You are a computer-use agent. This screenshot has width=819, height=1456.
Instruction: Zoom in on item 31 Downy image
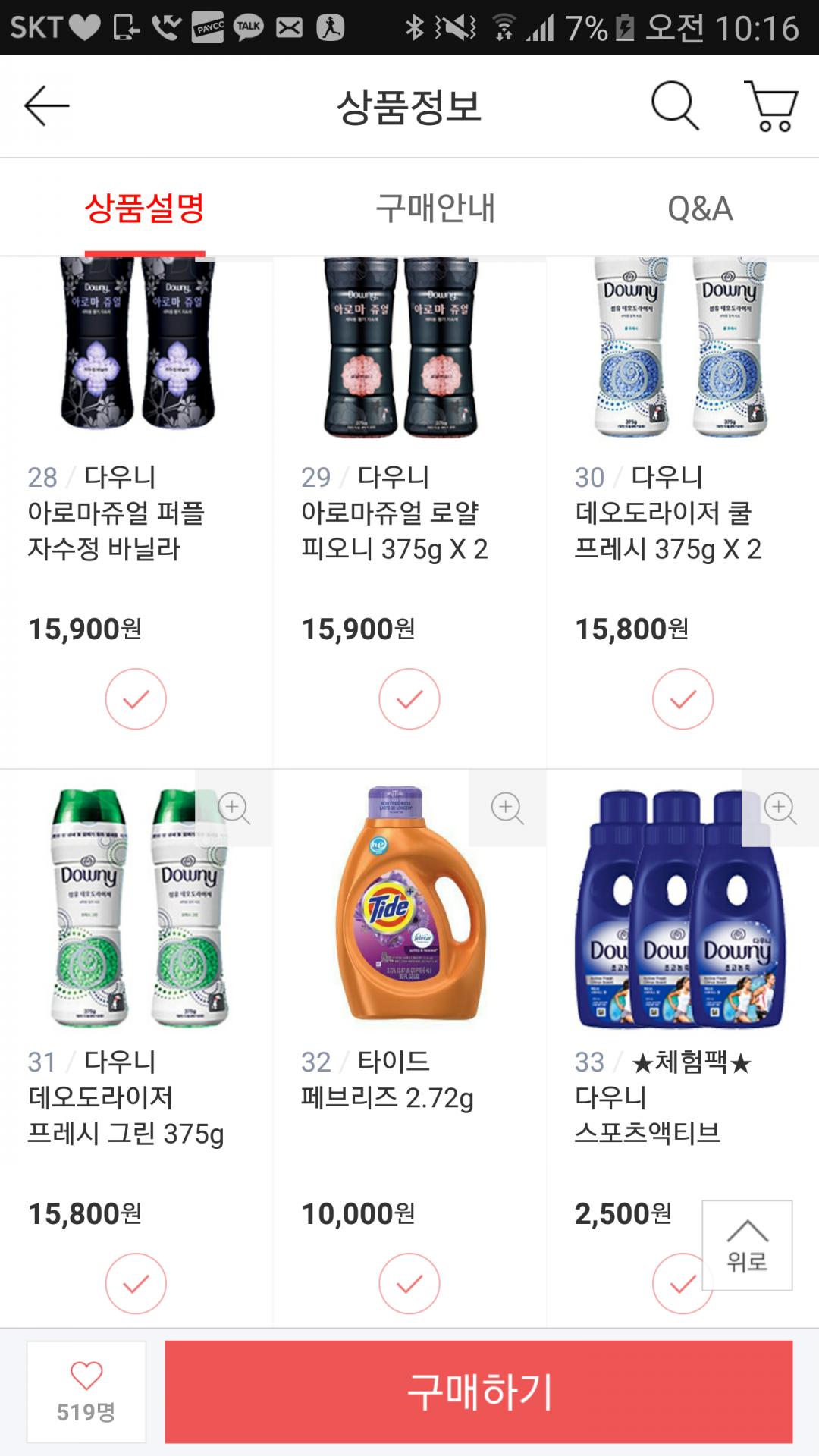tap(234, 808)
